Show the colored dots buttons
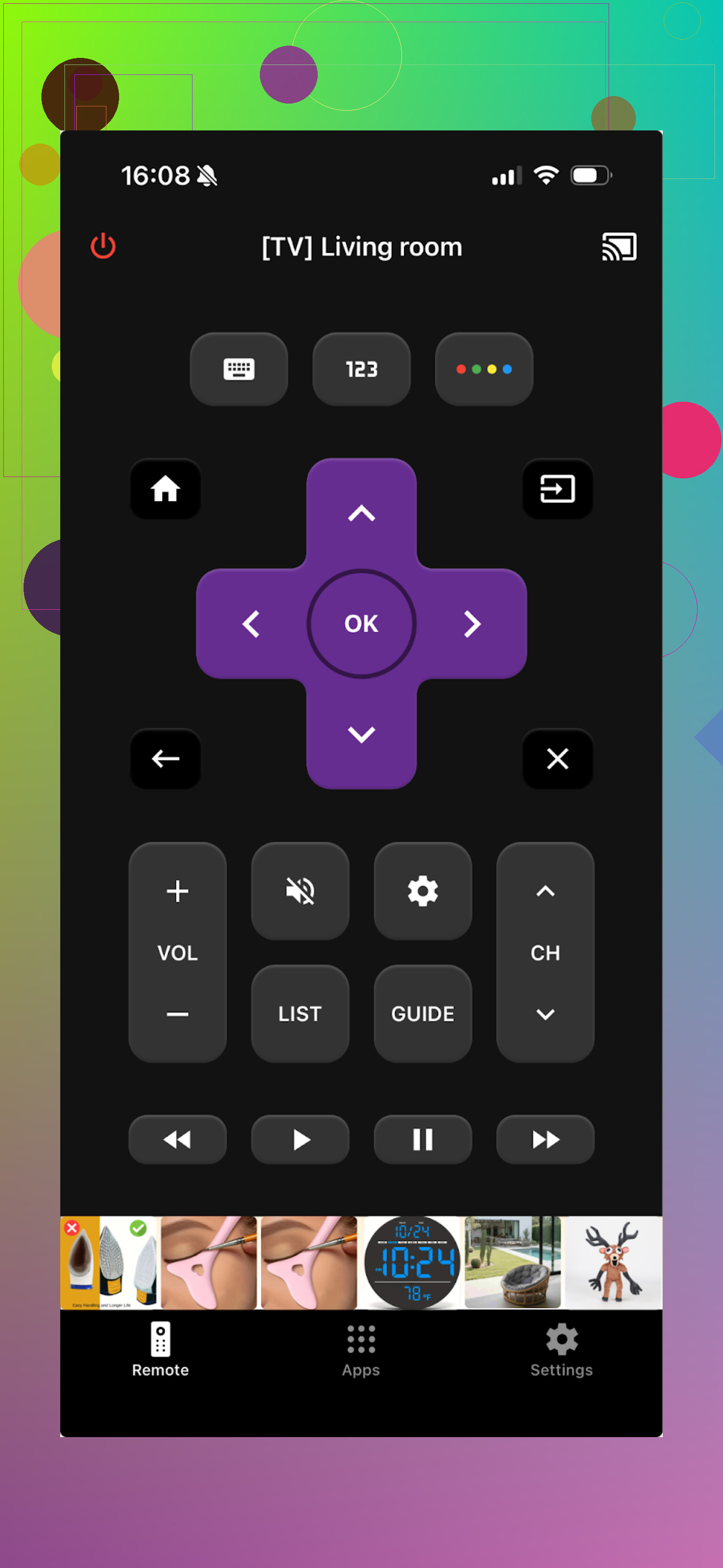The height and width of the screenshot is (1568, 723). [x=484, y=369]
